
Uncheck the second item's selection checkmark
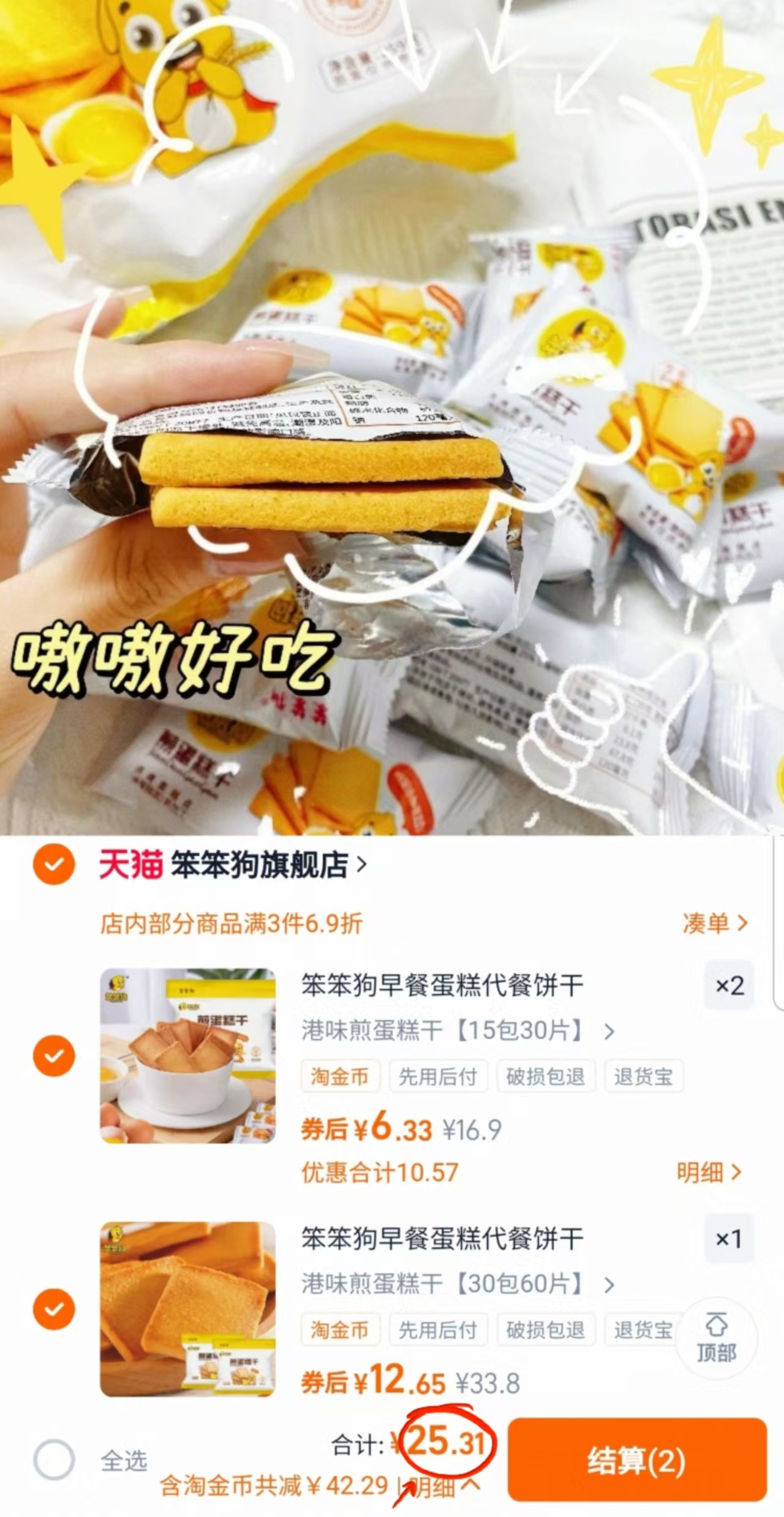tap(53, 1308)
